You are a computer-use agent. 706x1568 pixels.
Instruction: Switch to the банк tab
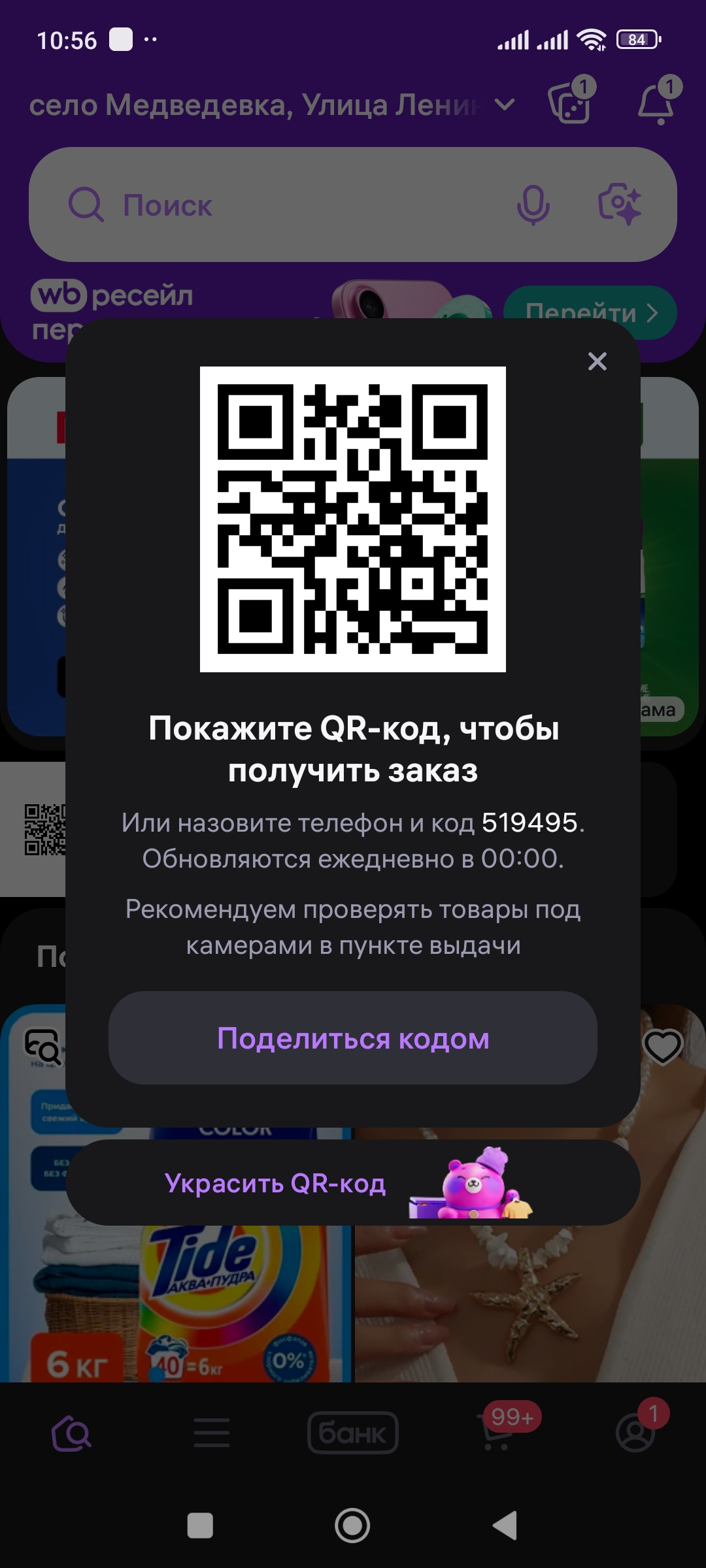(353, 1433)
